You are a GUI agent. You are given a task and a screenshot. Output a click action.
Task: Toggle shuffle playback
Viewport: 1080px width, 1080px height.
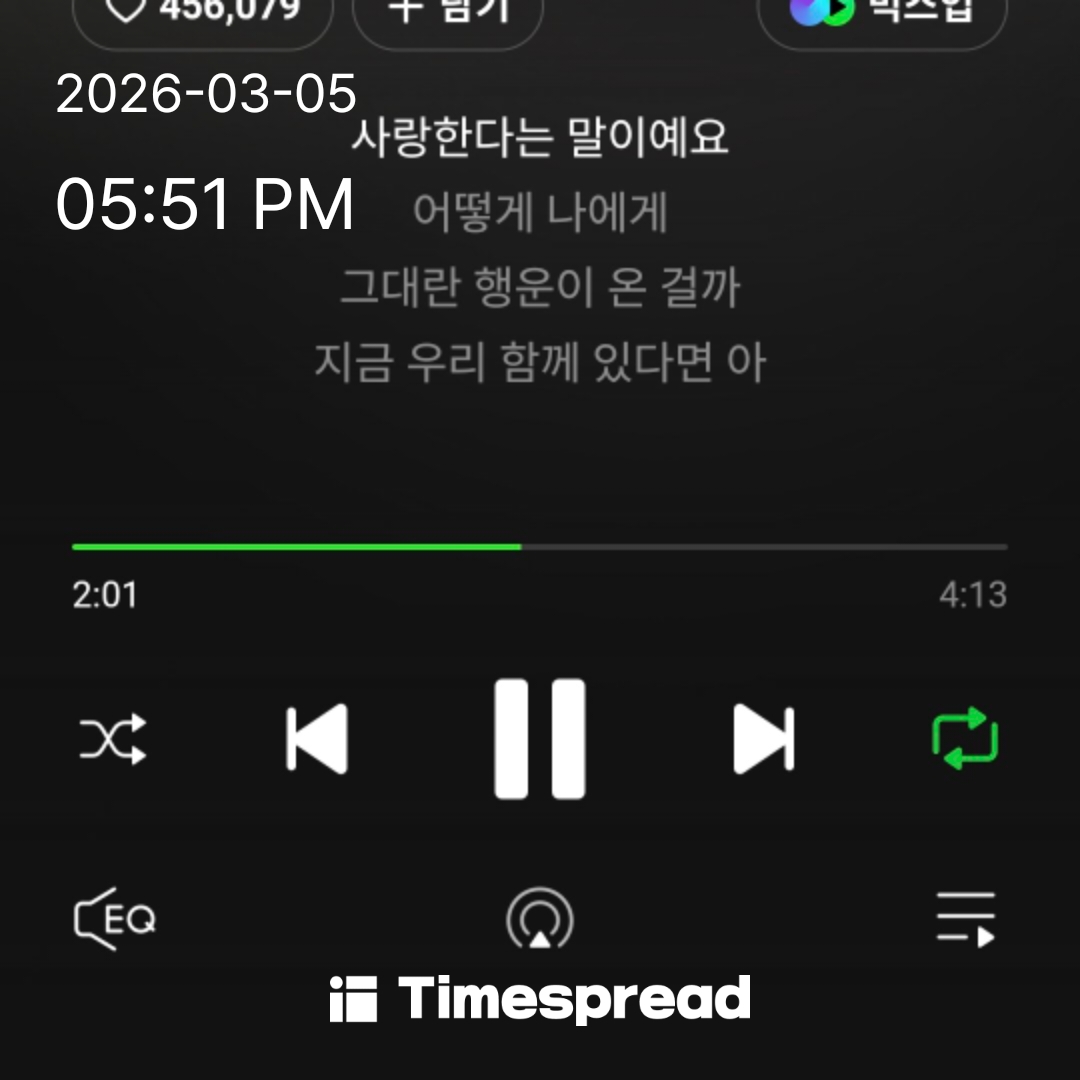pyautogui.click(x=113, y=739)
